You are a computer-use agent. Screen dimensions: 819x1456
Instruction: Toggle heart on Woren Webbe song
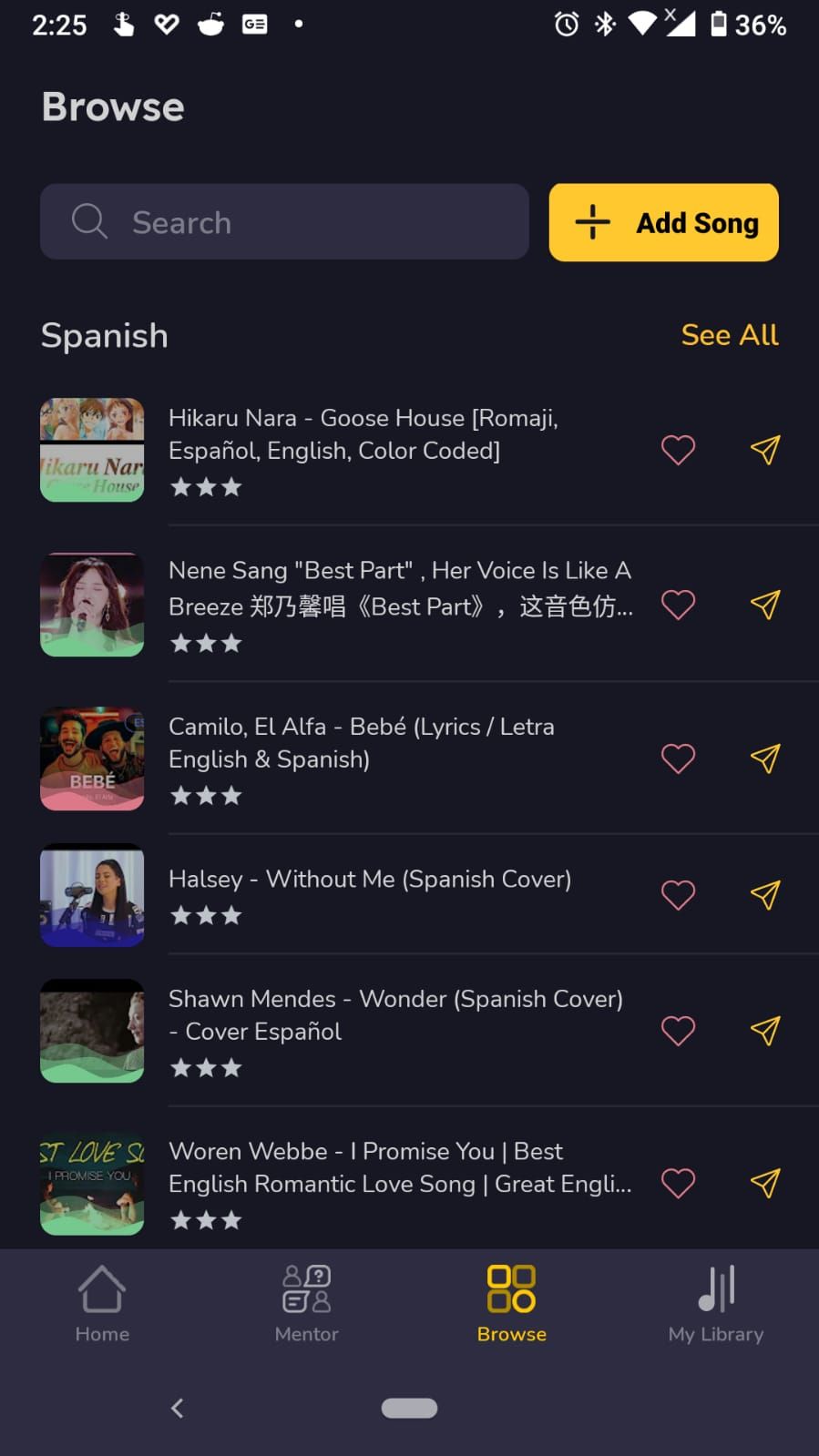(678, 1183)
